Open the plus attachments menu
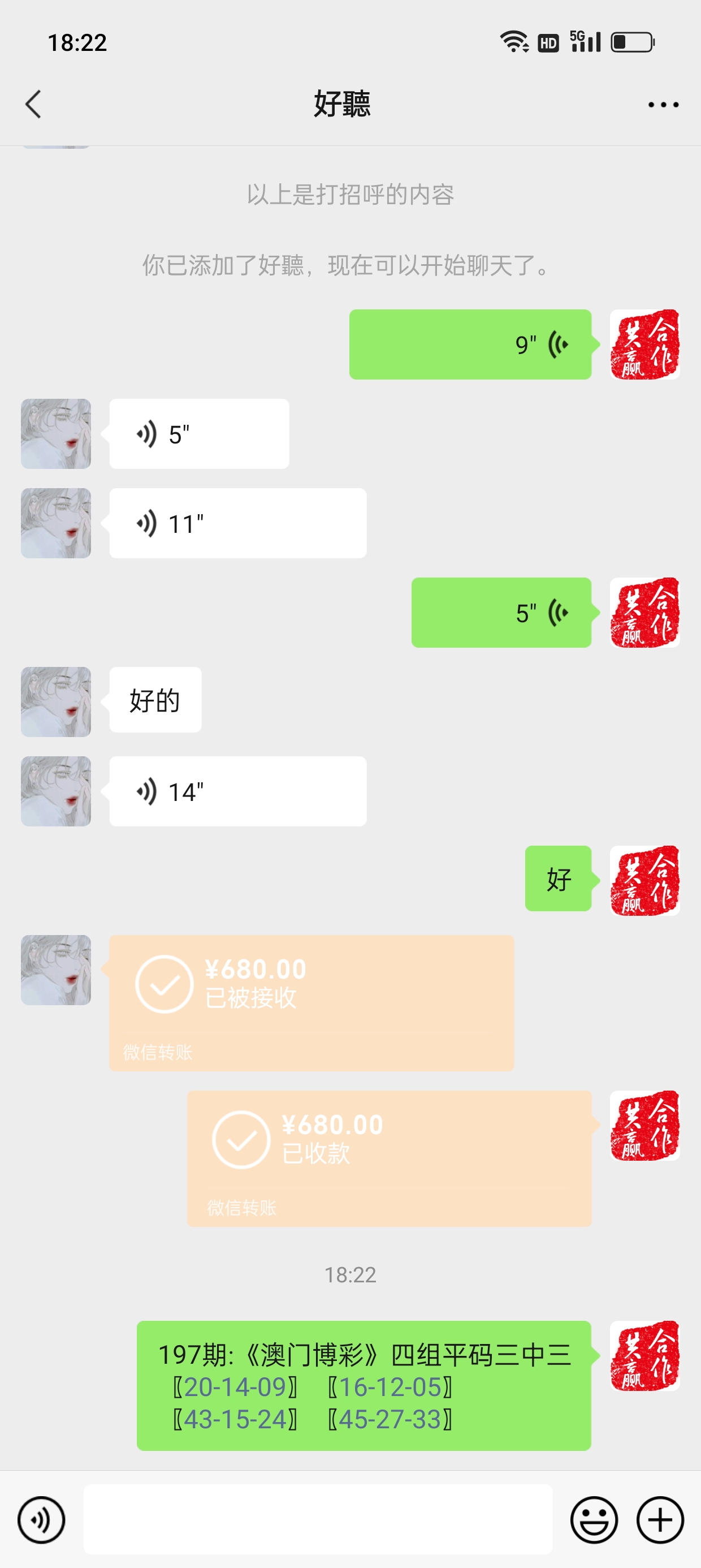The height and width of the screenshot is (1568, 701). point(660,1520)
